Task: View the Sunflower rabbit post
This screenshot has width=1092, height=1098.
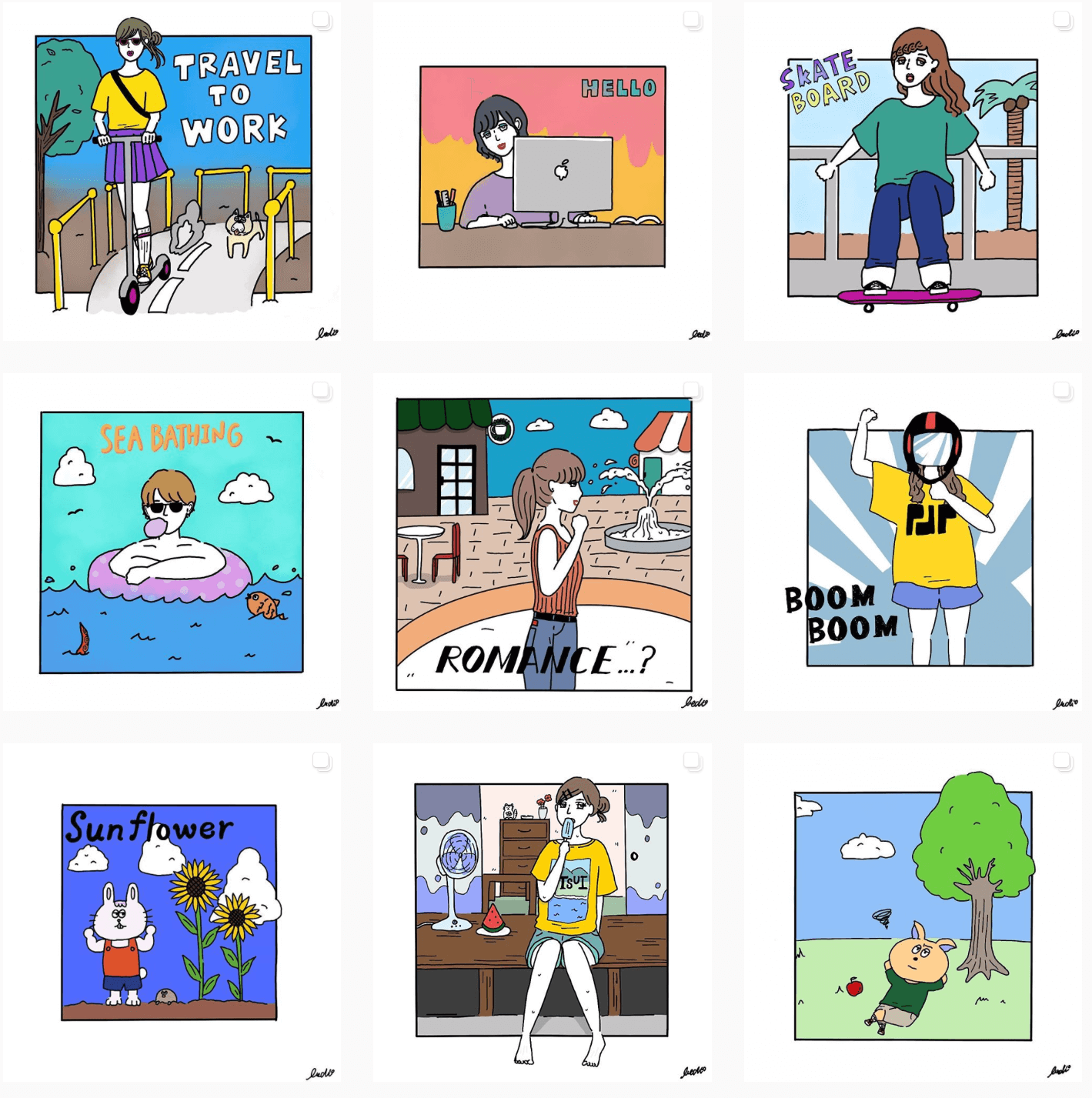Action: click(x=172, y=913)
